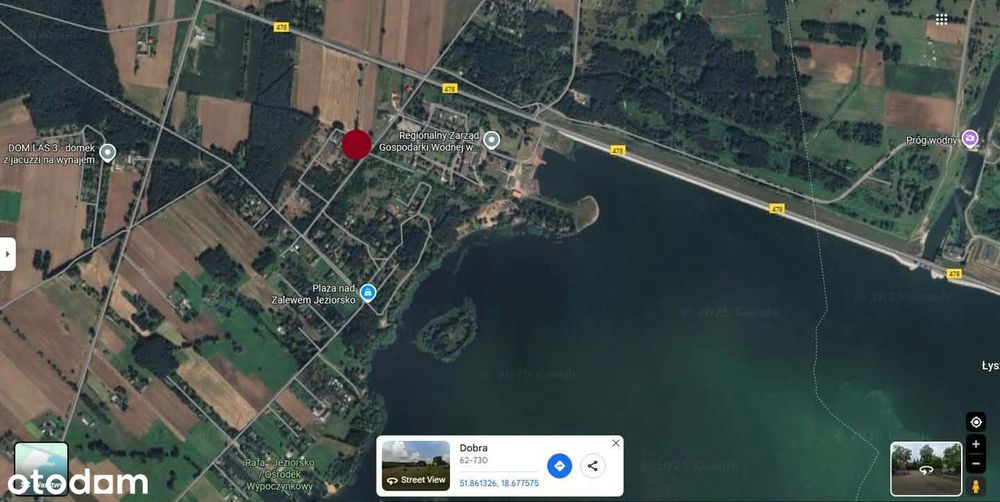Zoom out on the map
Image resolution: width=1000 pixels, height=502 pixels.
click(976, 463)
